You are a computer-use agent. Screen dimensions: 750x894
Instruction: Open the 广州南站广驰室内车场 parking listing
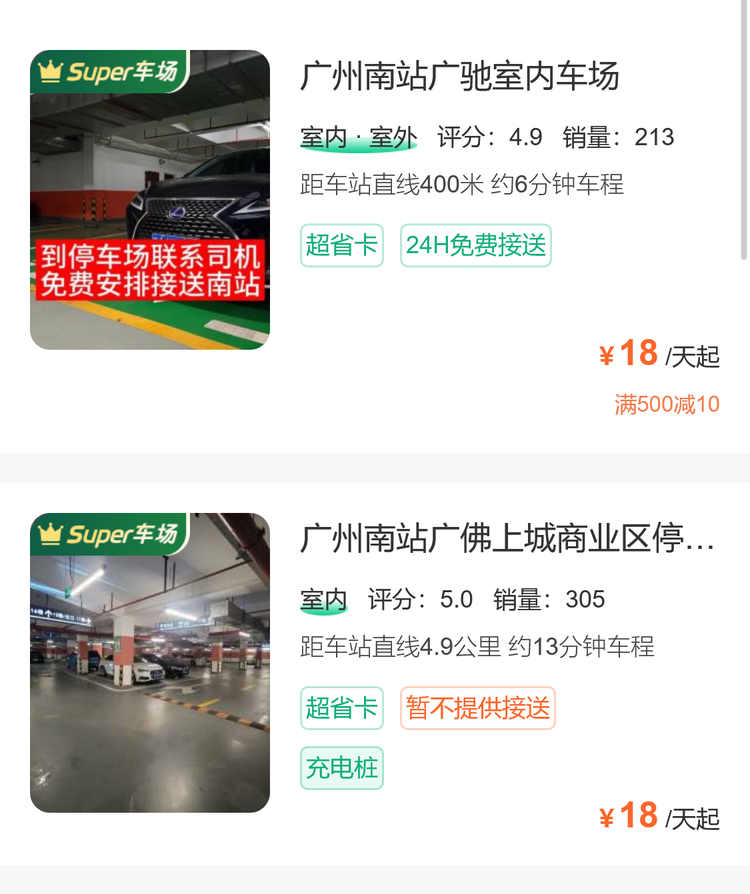(x=460, y=76)
